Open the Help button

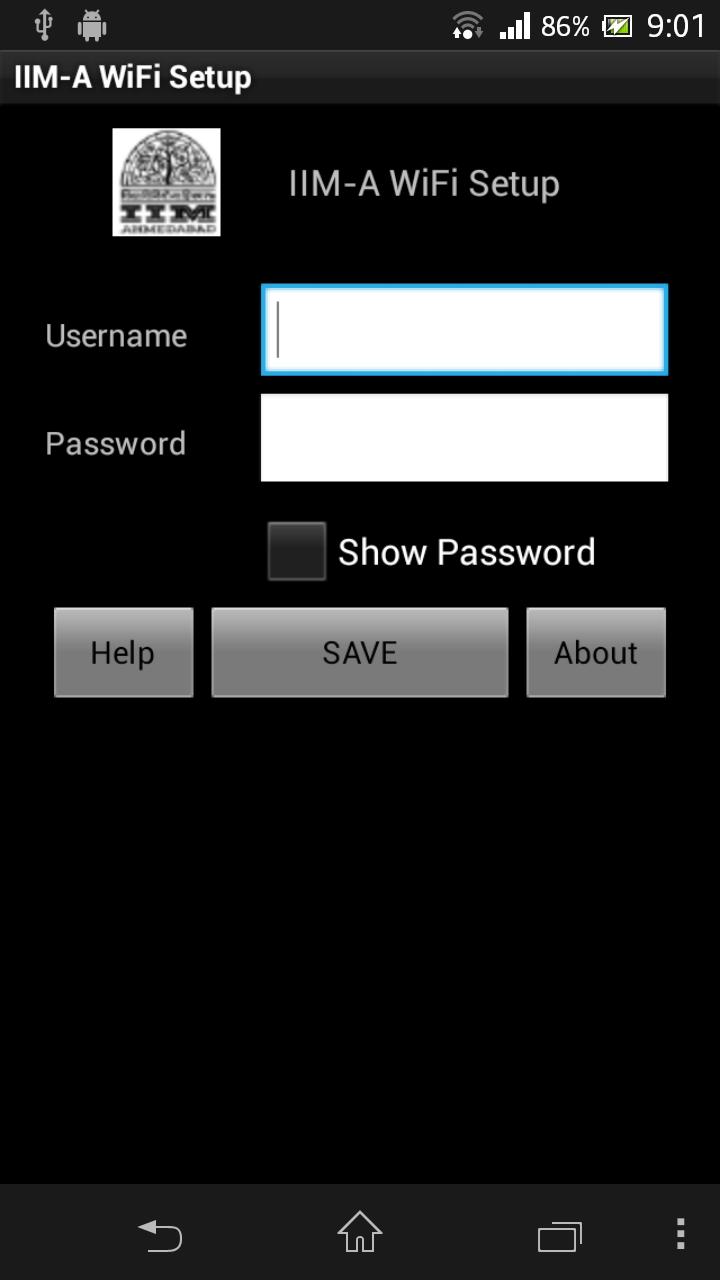pos(123,652)
